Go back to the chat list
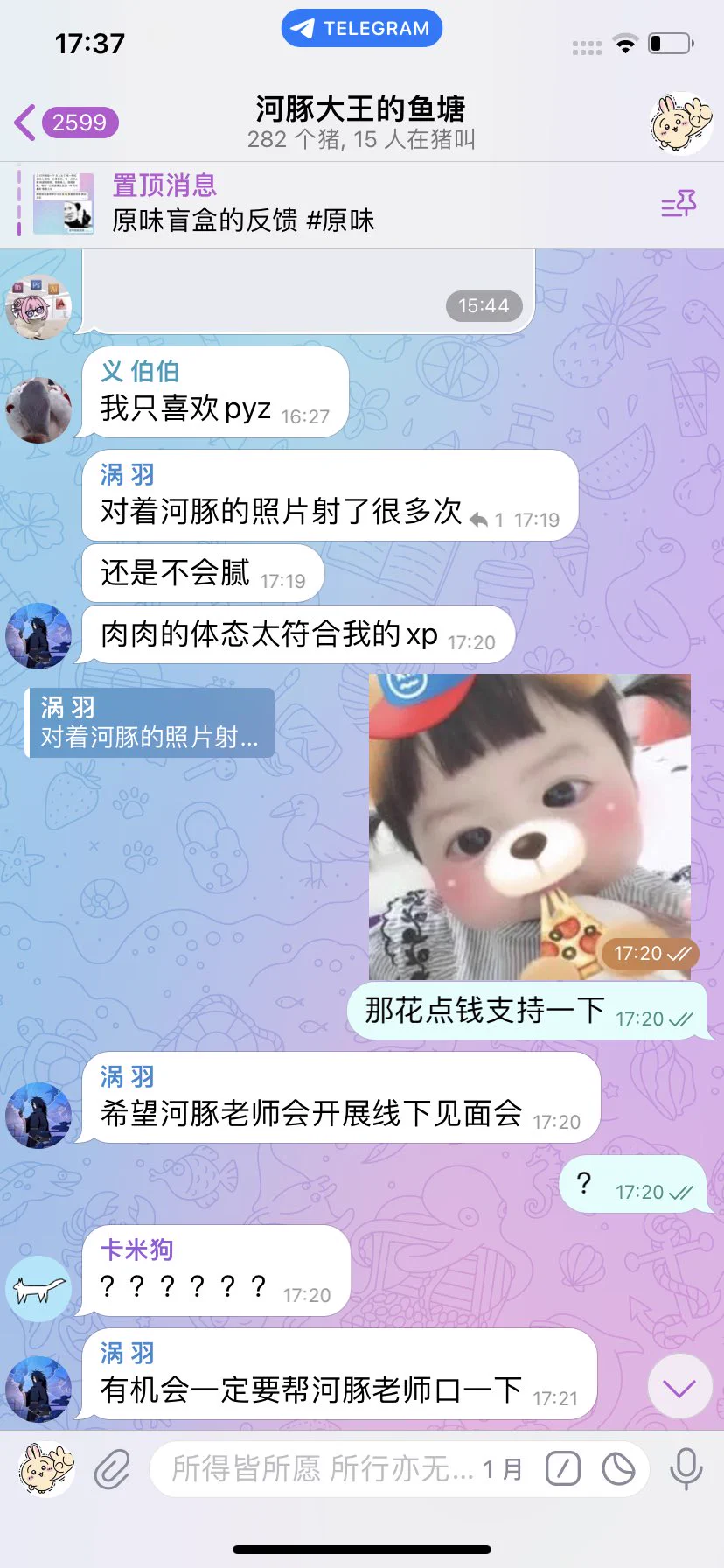This screenshot has height=1568, width=724. (x=63, y=122)
